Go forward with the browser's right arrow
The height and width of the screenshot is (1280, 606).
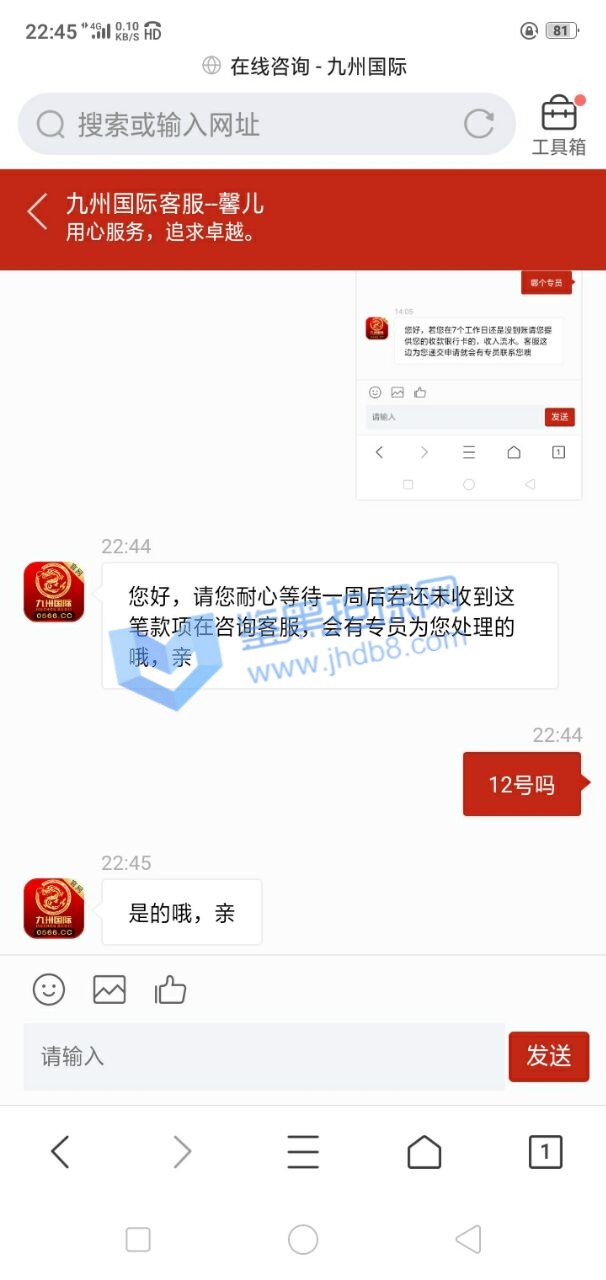click(x=182, y=1152)
